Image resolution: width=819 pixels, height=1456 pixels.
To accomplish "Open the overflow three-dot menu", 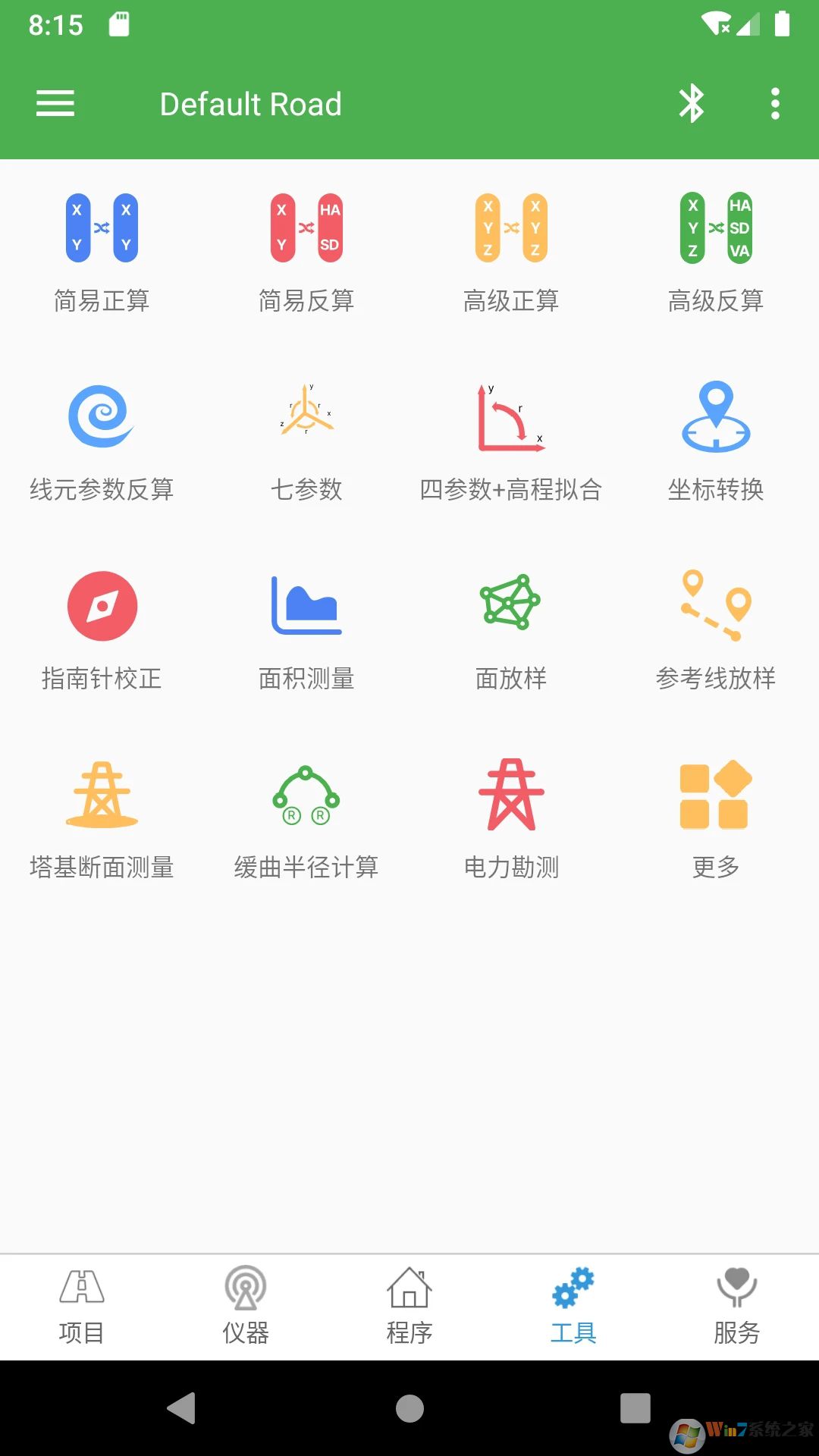I will pos(774,103).
